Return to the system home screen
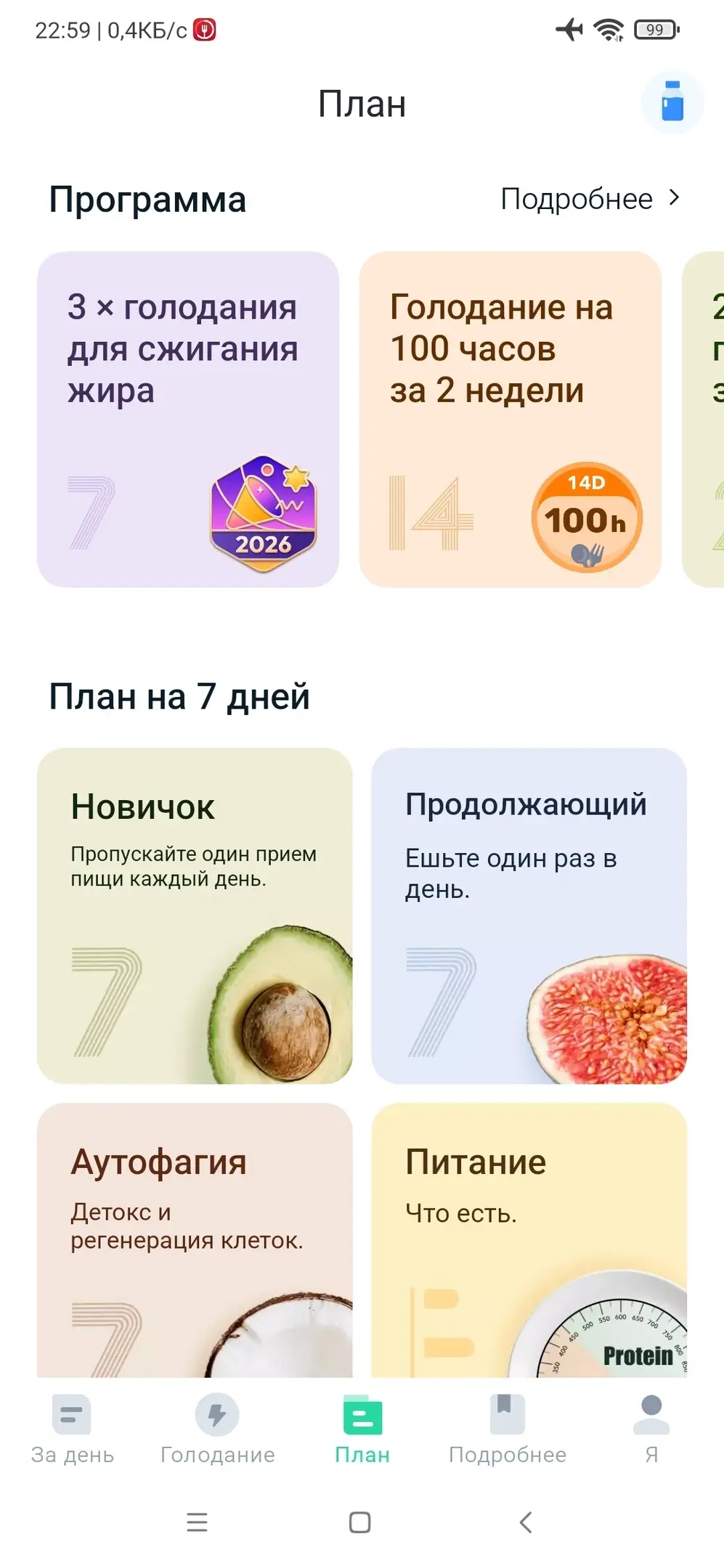 (360, 1522)
